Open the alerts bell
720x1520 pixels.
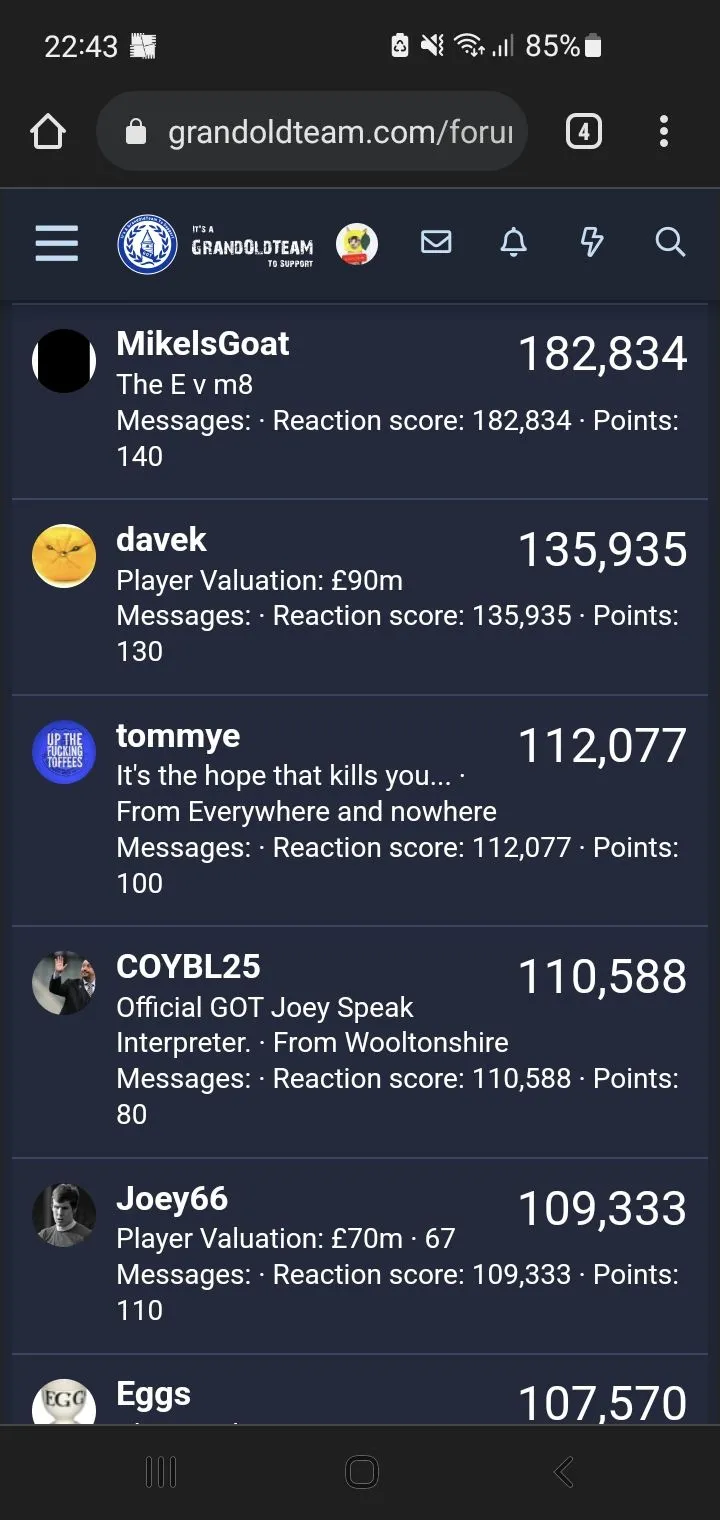(513, 242)
